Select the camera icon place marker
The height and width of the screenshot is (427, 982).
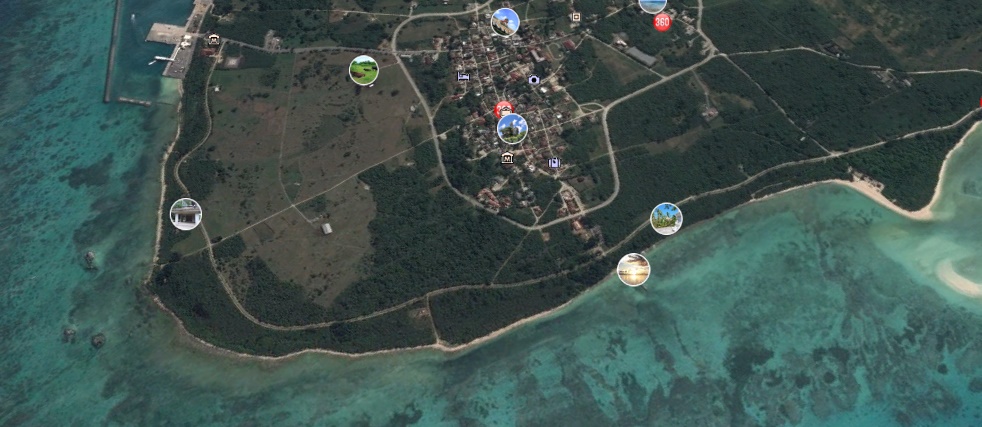(x=534, y=79)
